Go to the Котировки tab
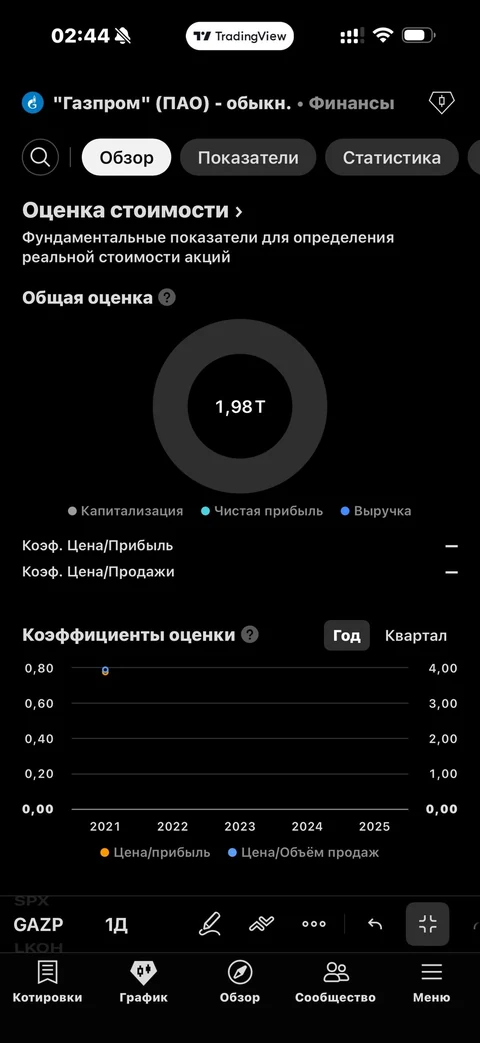The height and width of the screenshot is (1043, 480). click(47, 982)
